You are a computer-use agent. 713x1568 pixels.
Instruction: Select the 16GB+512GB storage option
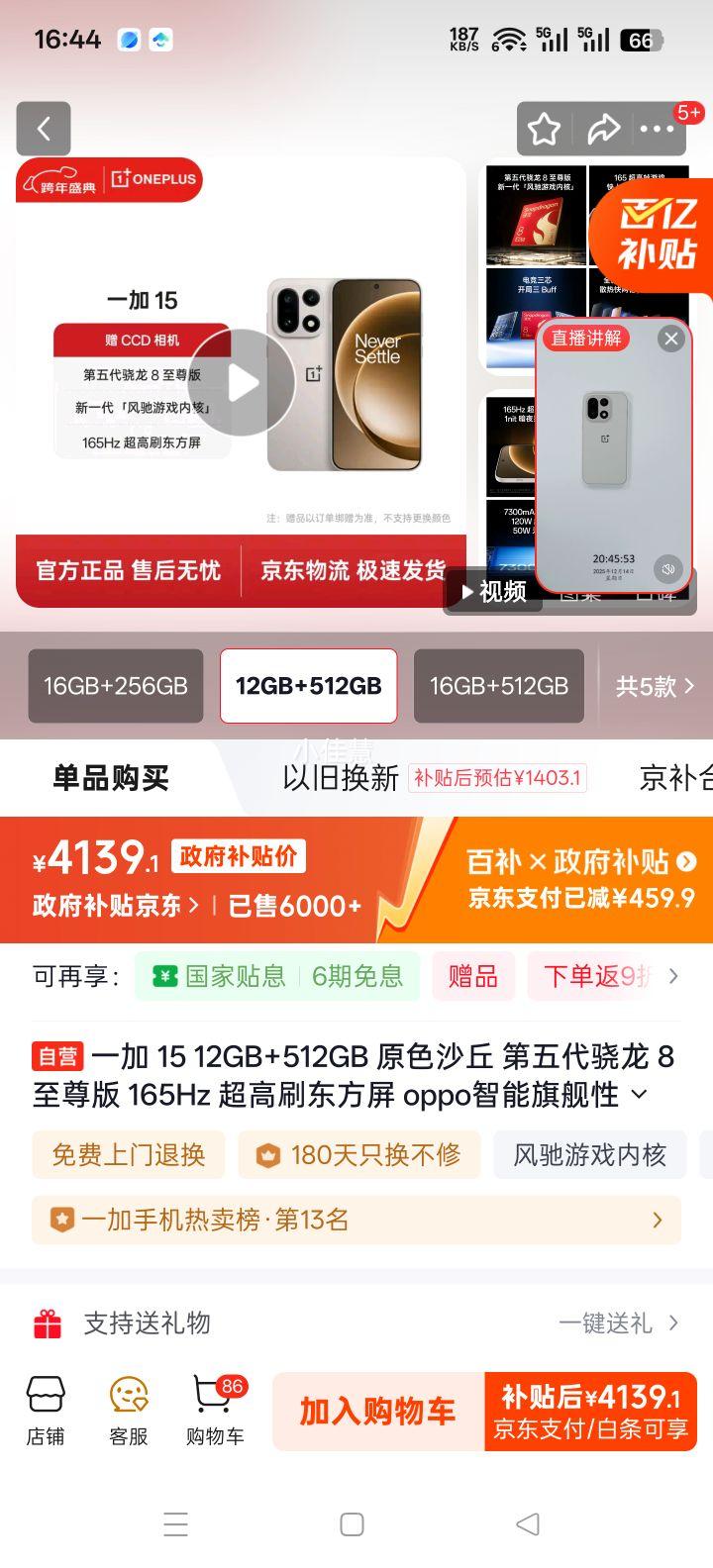click(498, 686)
